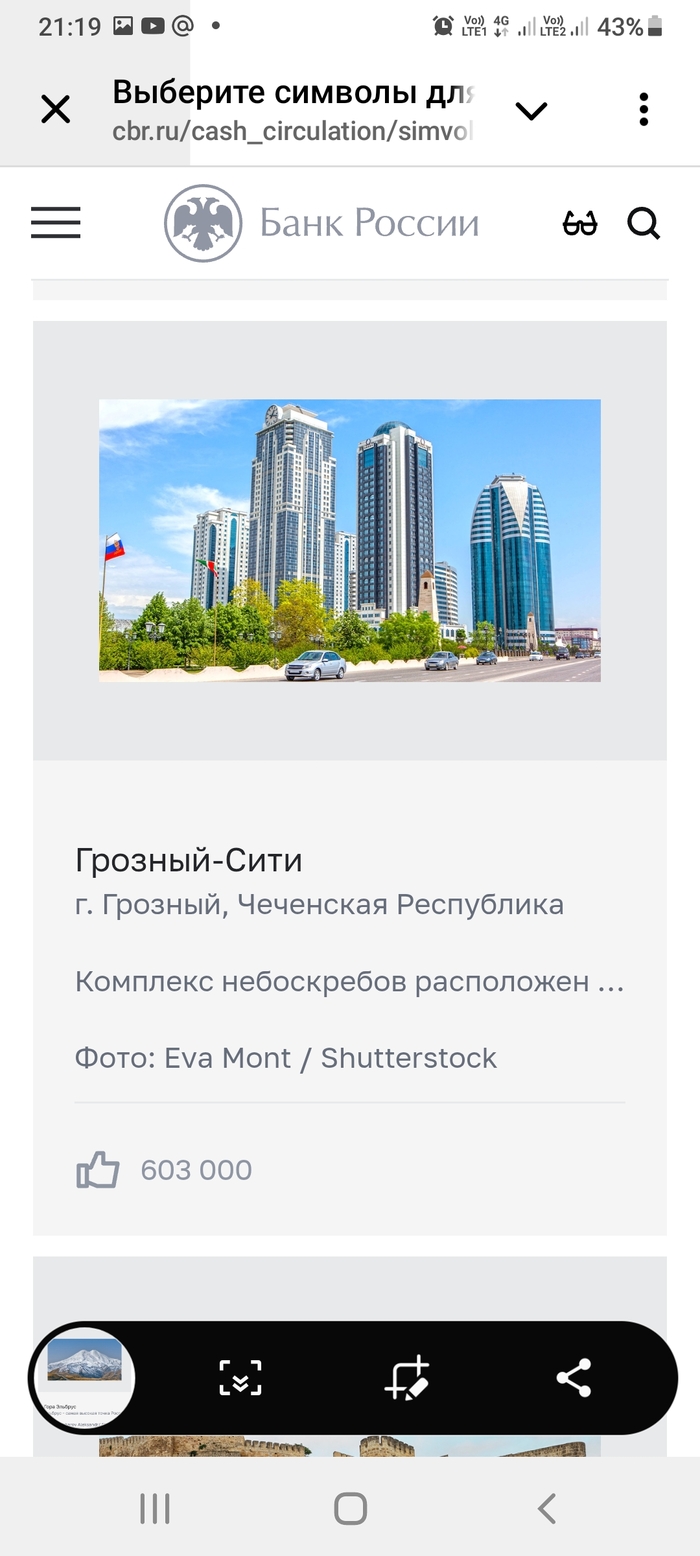Crop and edit the screenshot
This screenshot has height=1556, width=700.
[x=407, y=1378]
